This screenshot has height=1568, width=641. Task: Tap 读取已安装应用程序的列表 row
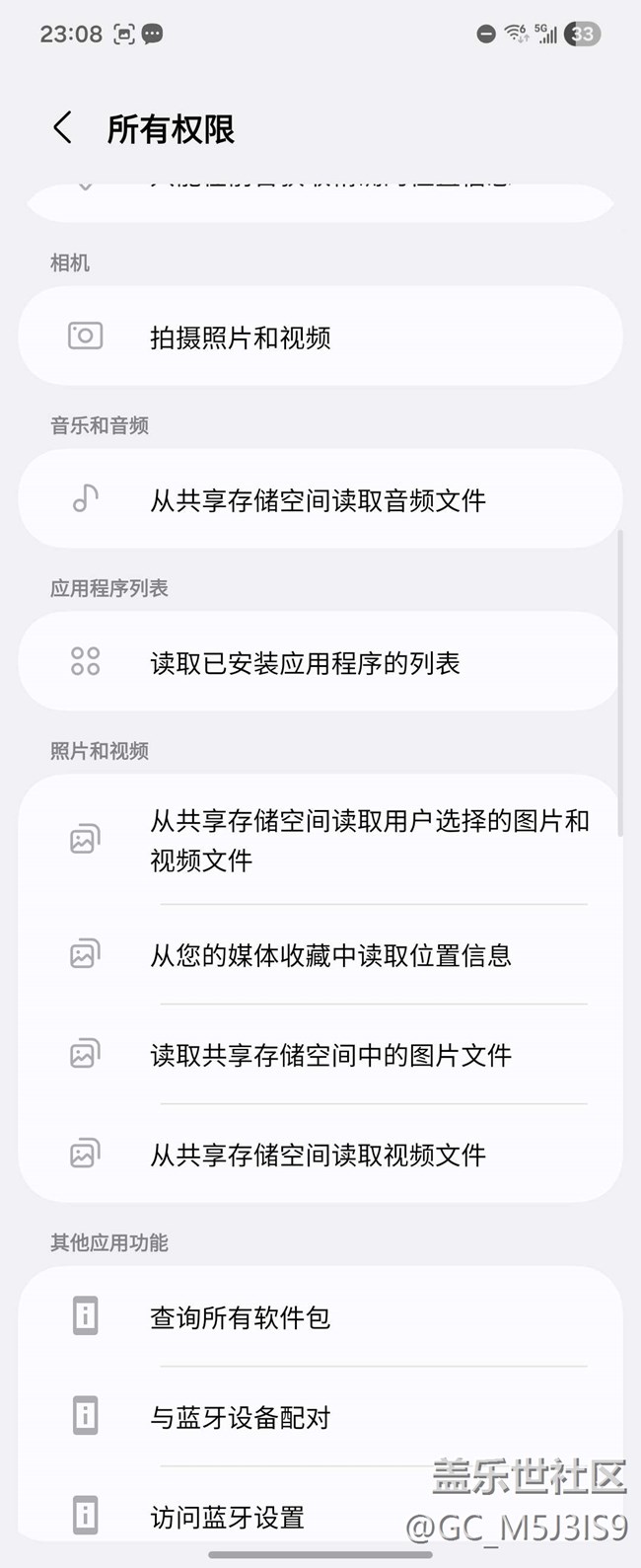(320, 663)
